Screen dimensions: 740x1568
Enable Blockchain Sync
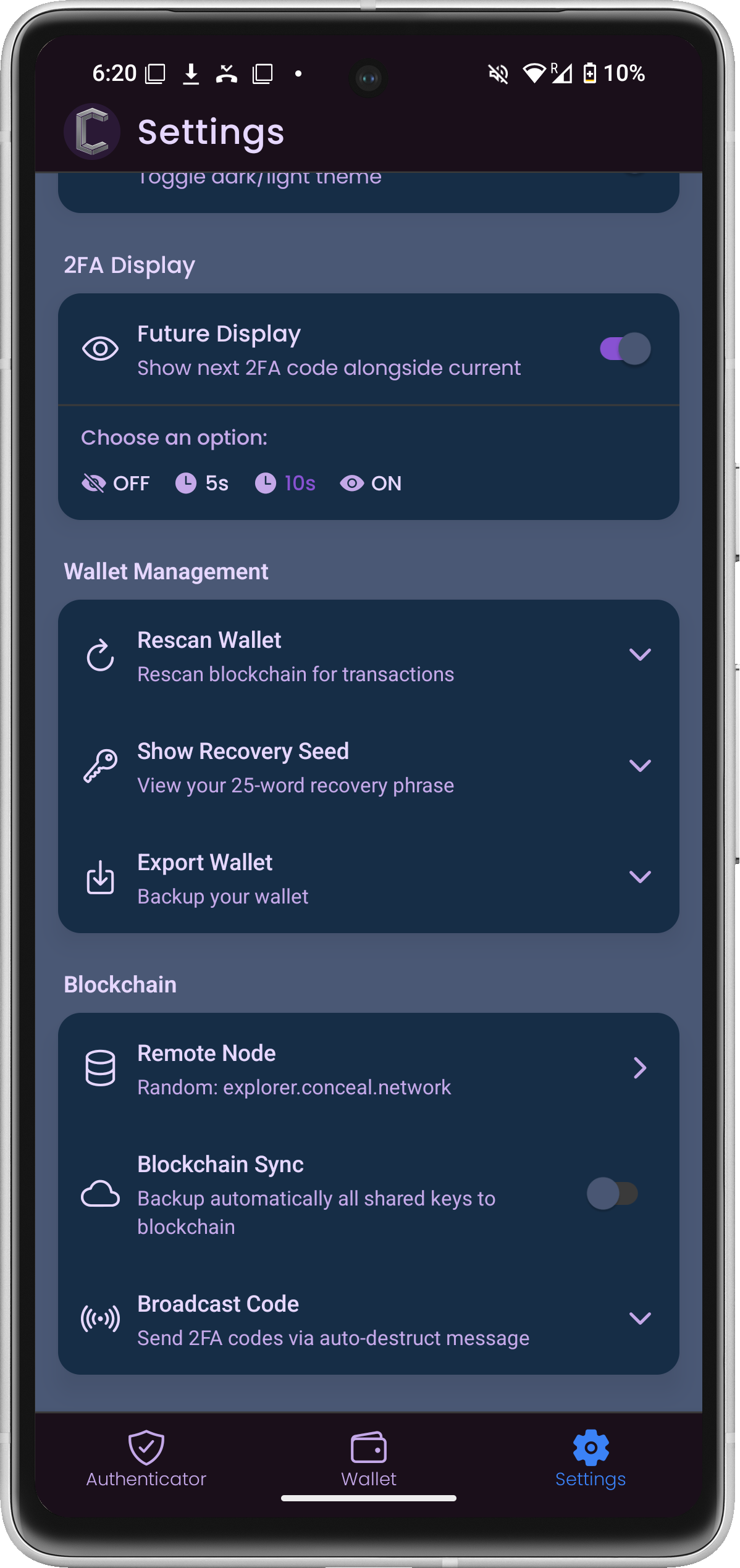[612, 1193]
